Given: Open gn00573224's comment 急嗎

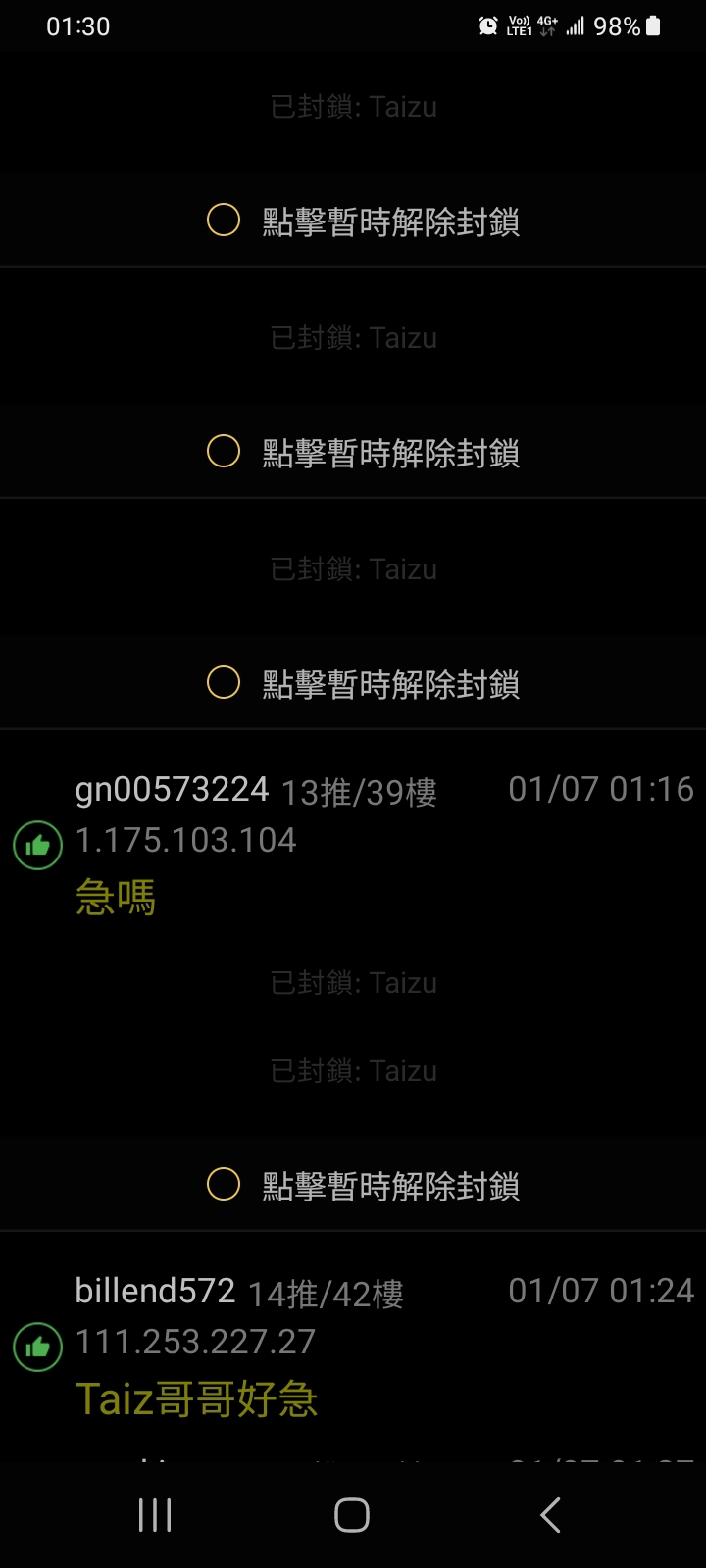Looking at the screenshot, I should point(116,897).
